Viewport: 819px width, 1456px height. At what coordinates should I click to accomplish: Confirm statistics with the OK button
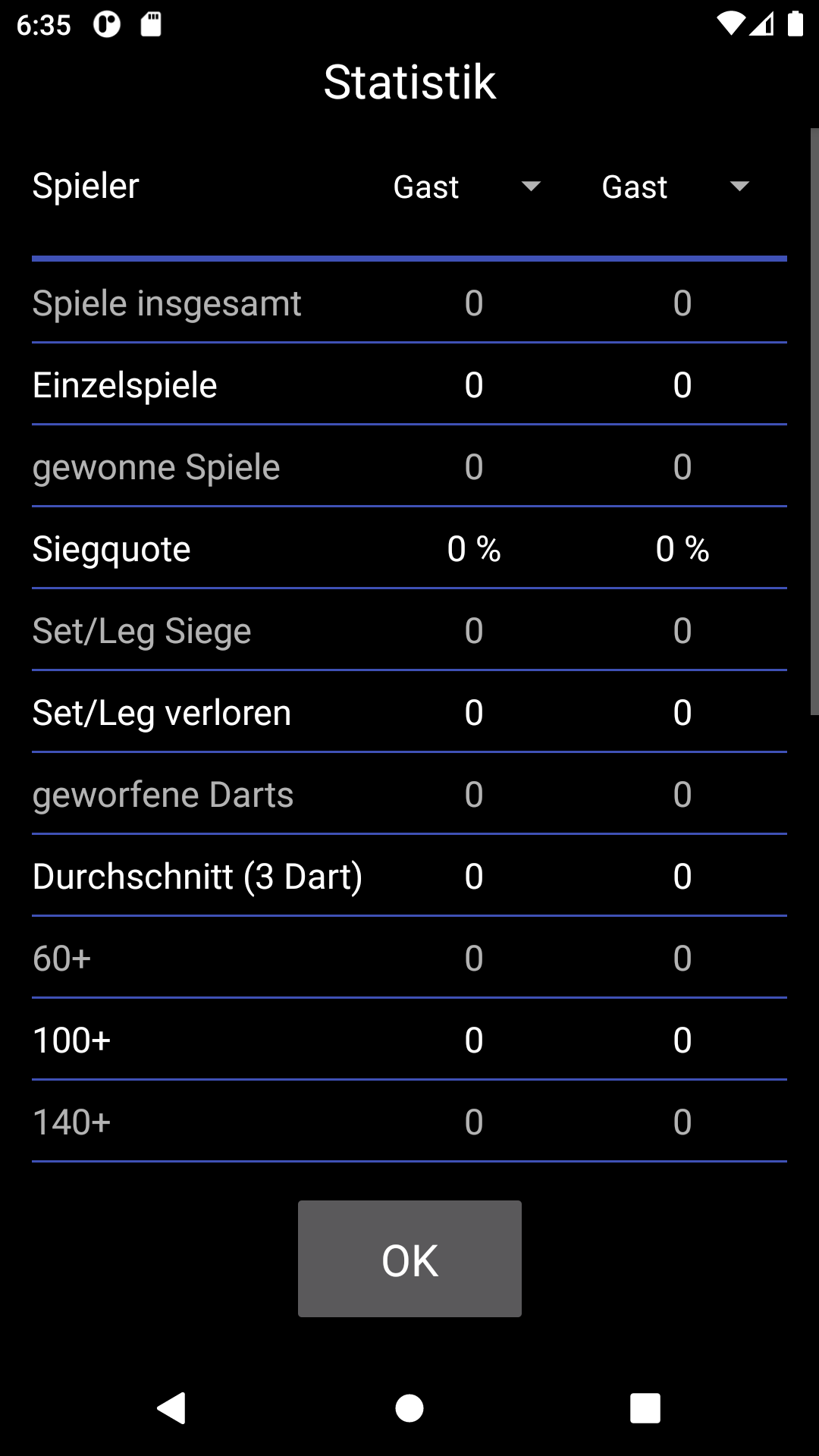pos(409,1259)
